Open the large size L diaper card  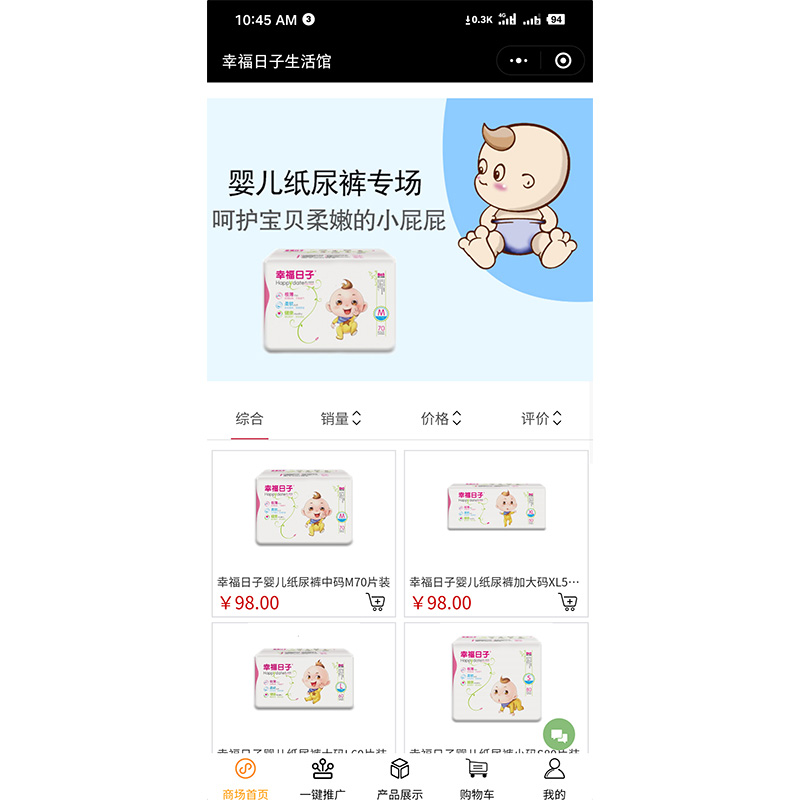(x=304, y=688)
